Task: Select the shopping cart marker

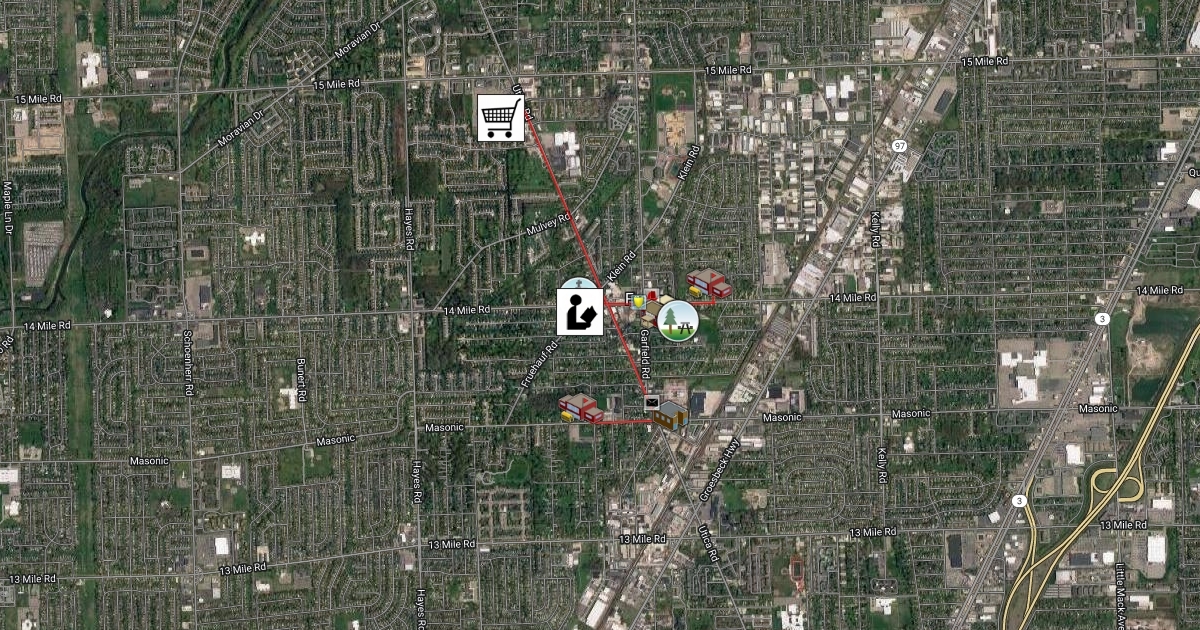Action: [501, 118]
